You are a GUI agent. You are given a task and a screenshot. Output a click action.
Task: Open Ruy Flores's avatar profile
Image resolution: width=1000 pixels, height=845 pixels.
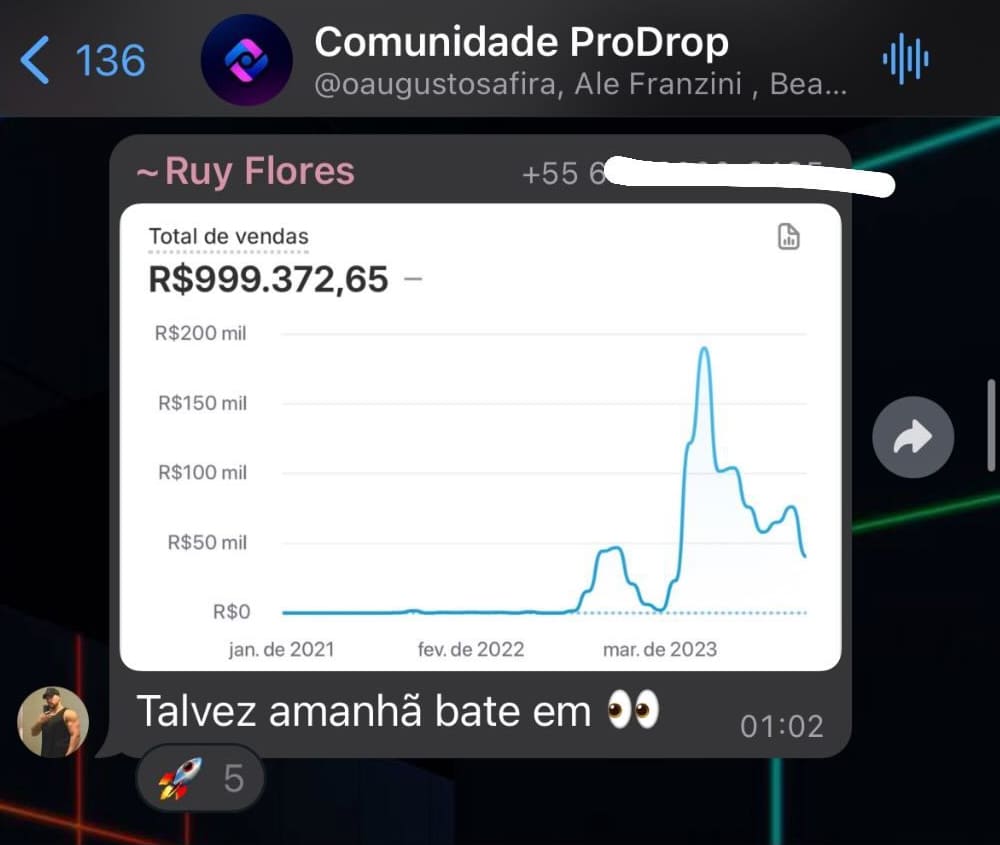pos(53,721)
